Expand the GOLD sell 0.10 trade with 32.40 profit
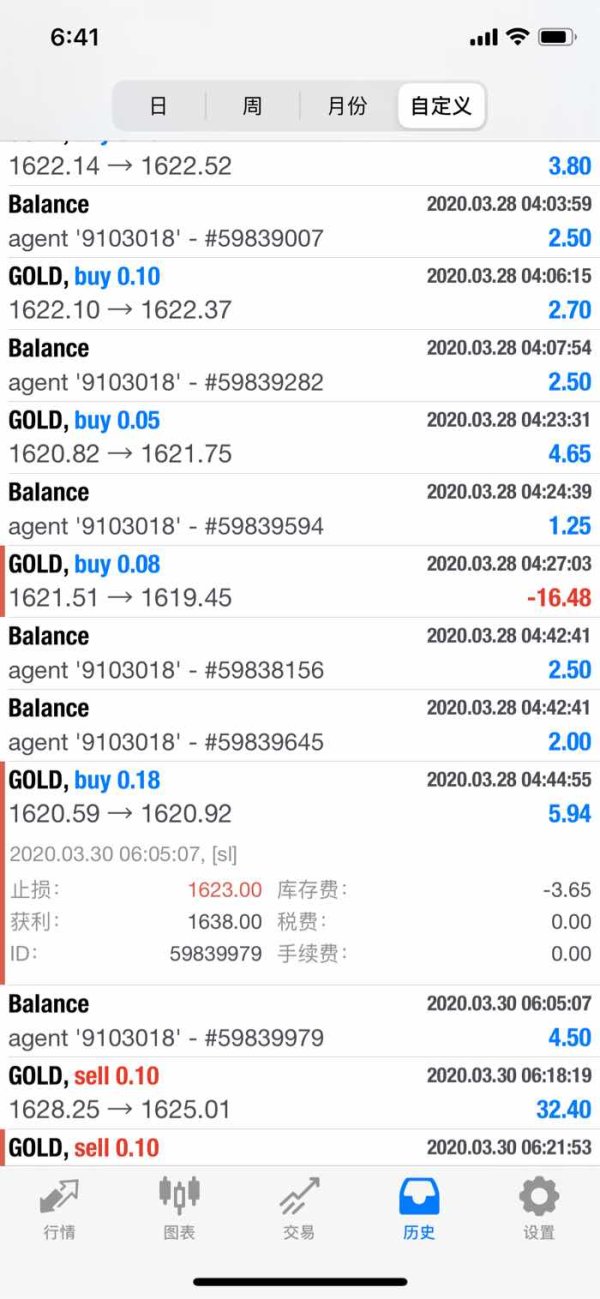 pos(300,1093)
